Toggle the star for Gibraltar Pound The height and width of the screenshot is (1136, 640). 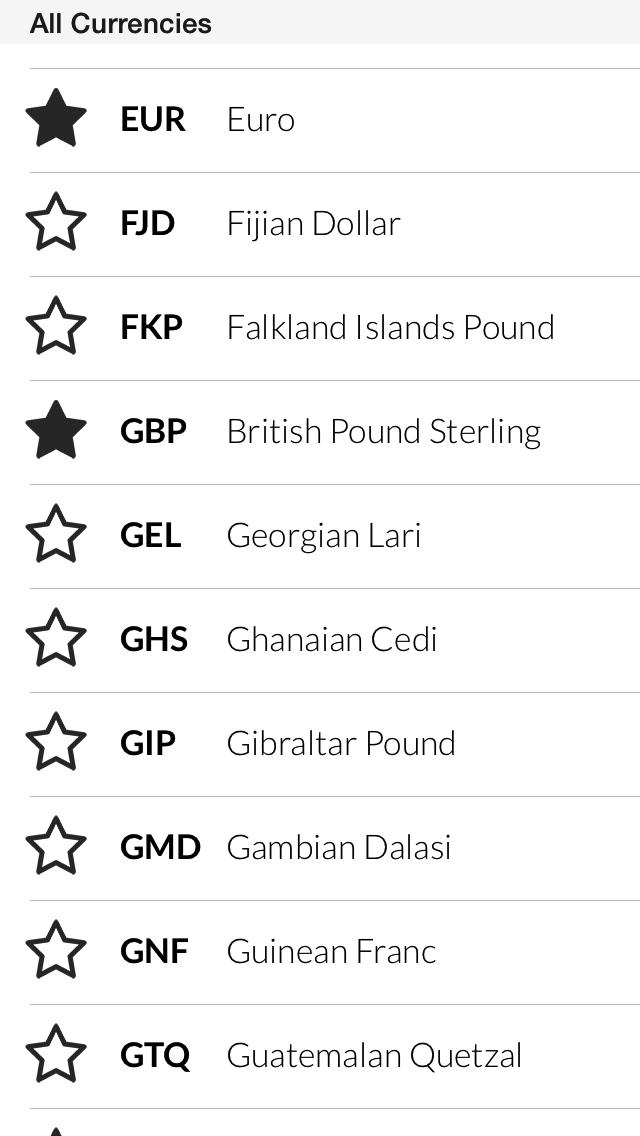coord(56,743)
